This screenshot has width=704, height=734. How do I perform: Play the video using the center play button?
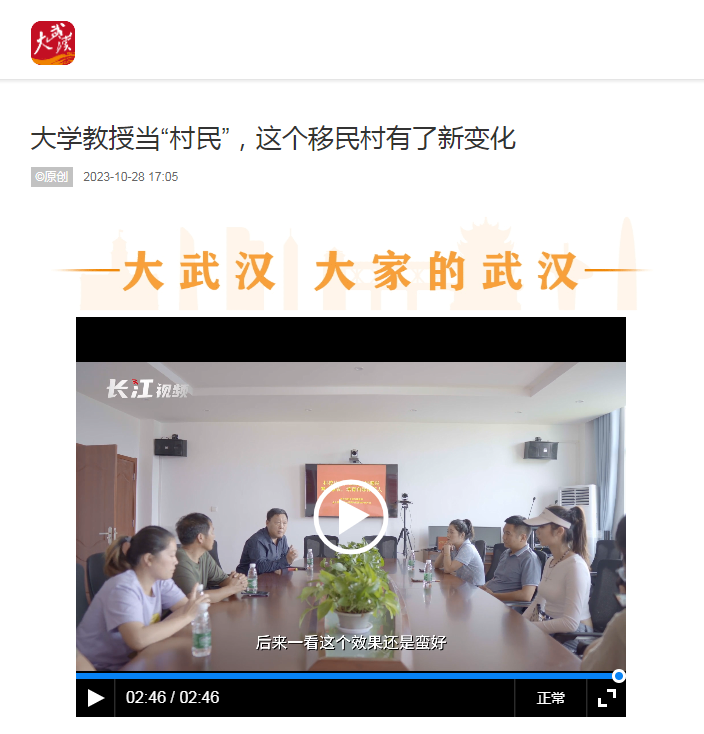coord(350,517)
